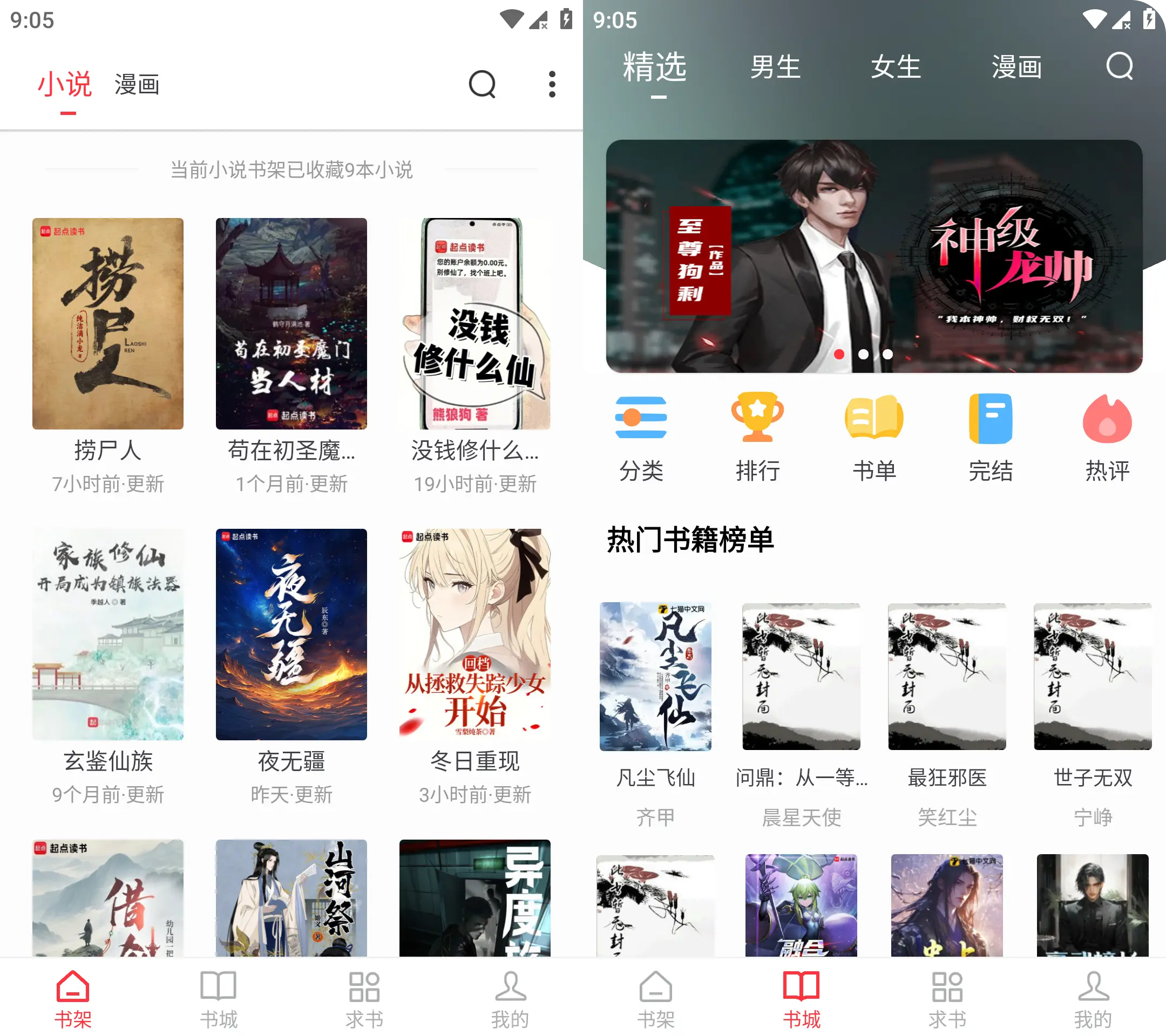Select the 女生 tab
Viewport: 1166px width, 1036px height.
click(896, 67)
